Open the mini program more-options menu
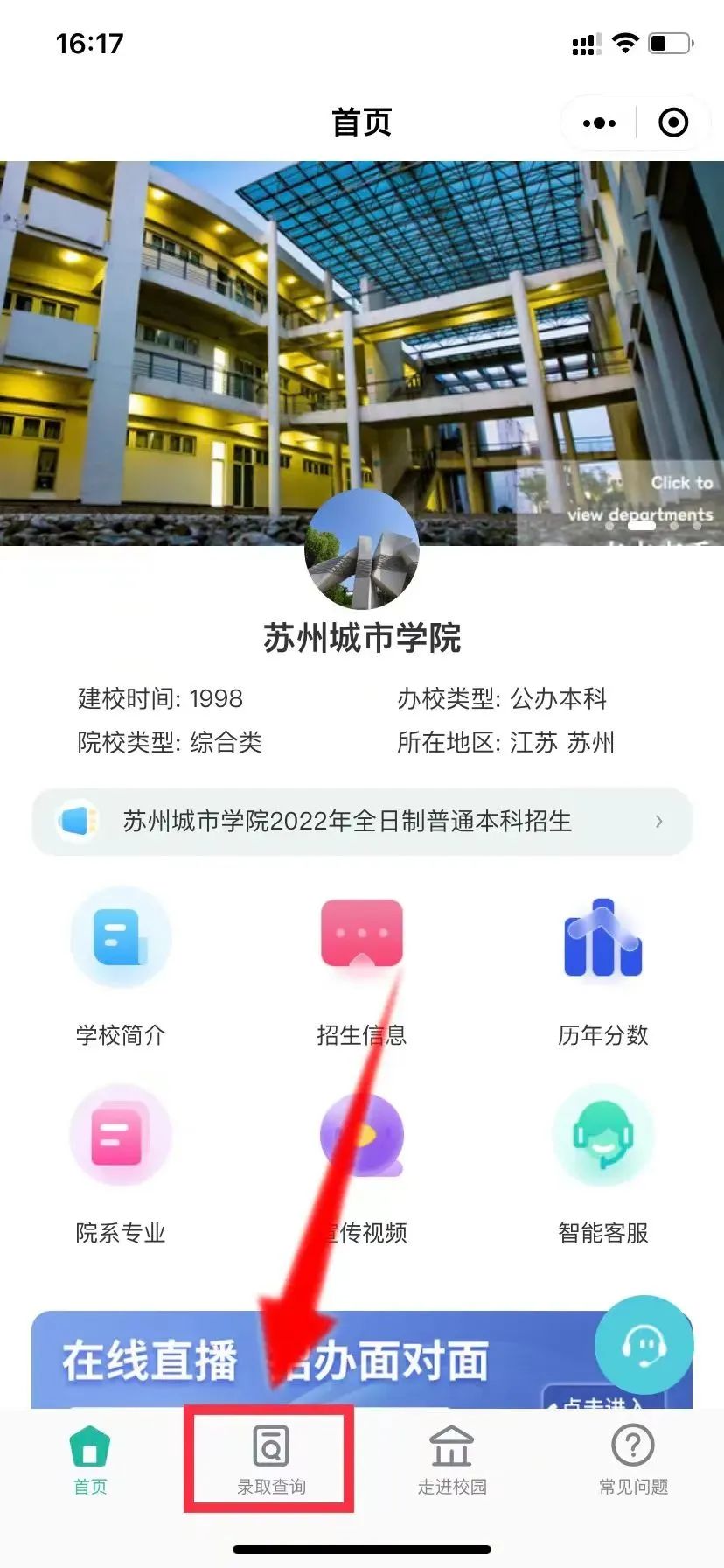This screenshot has width=724, height=1568. coord(599,123)
